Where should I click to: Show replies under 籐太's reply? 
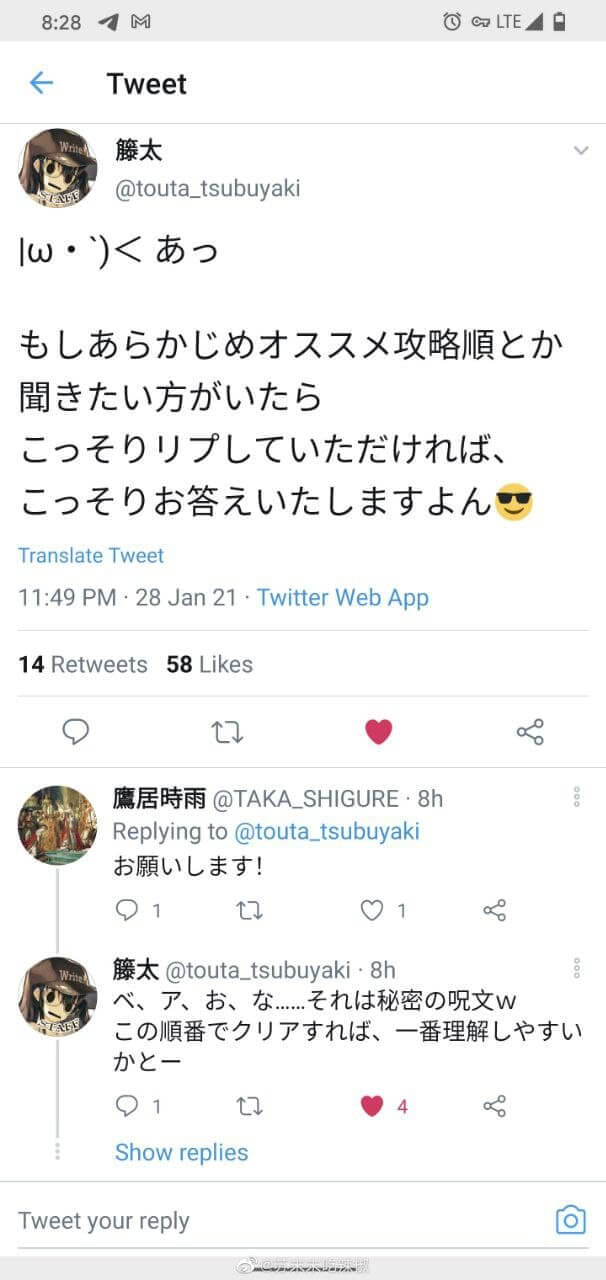click(x=181, y=1152)
